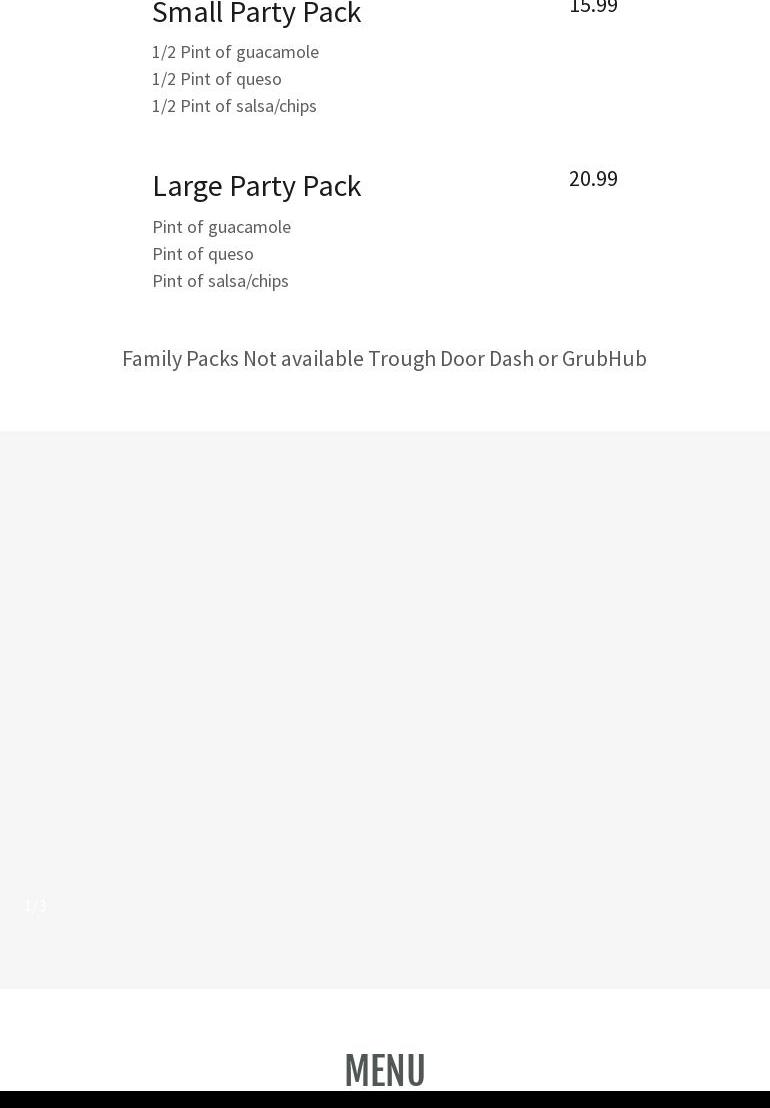Open the gallery slide marked 1/3
This screenshot has height=1108, width=770.
pyautogui.click(x=384, y=709)
